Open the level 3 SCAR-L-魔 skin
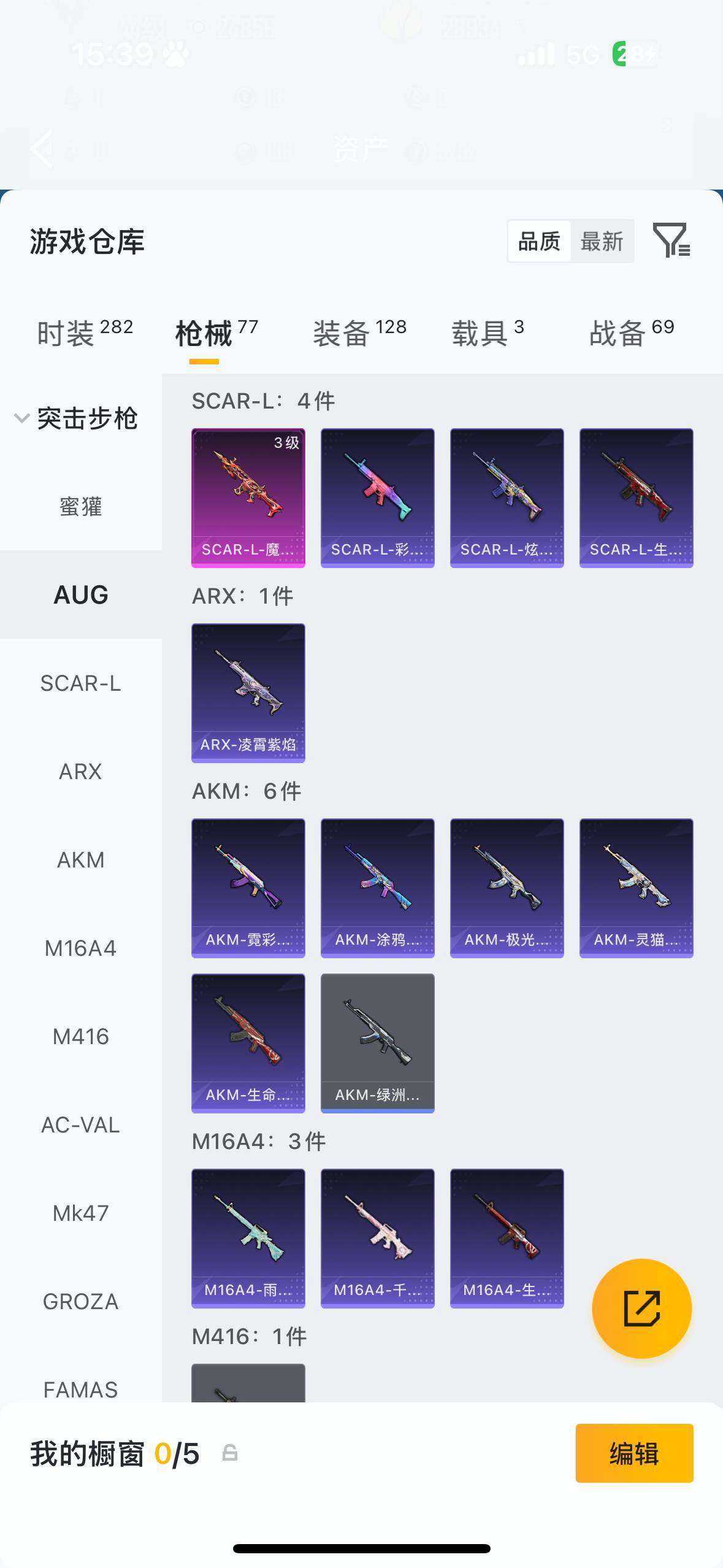 pyautogui.click(x=248, y=498)
